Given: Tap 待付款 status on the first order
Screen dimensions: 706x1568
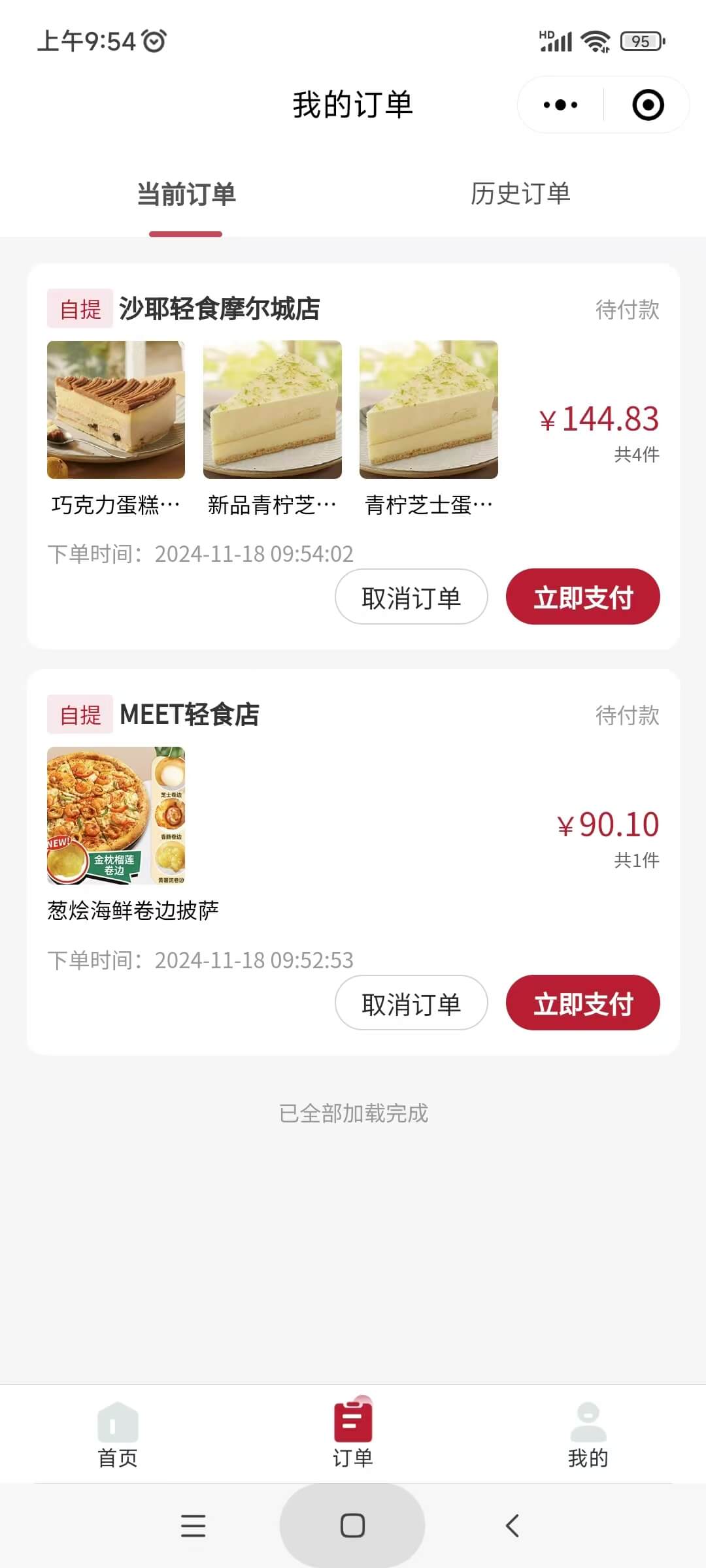Looking at the screenshot, I should pyautogui.click(x=626, y=312).
